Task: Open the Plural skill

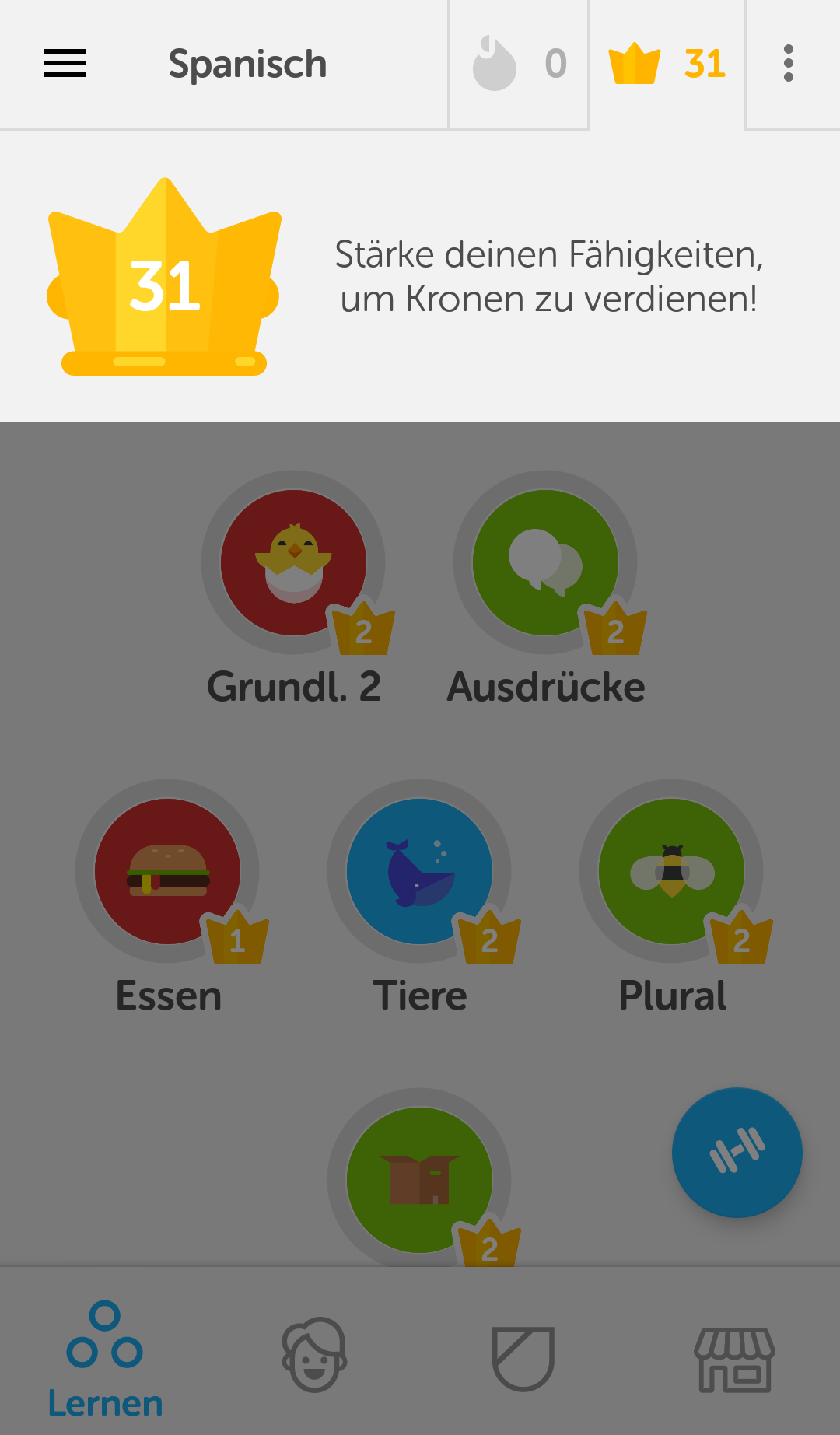Action: pos(671,871)
